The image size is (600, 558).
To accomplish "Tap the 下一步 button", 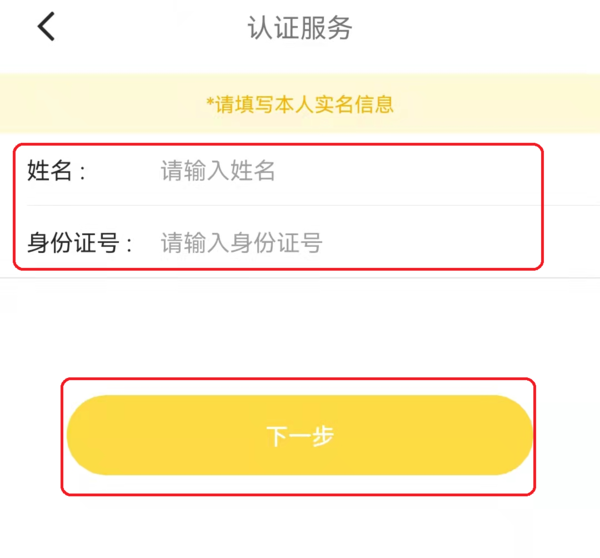I will click(299, 436).
